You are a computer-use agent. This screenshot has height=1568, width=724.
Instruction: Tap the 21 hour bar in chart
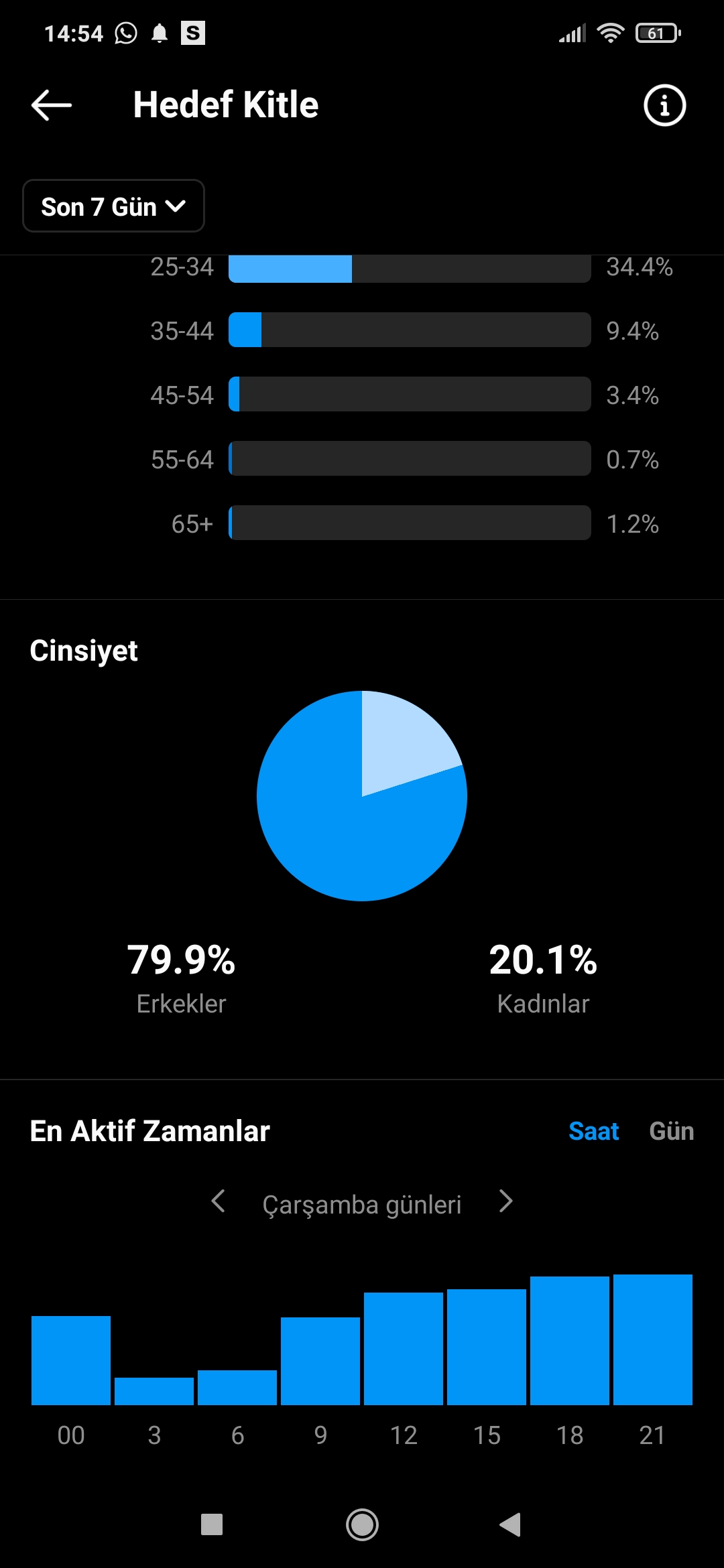click(653, 1340)
